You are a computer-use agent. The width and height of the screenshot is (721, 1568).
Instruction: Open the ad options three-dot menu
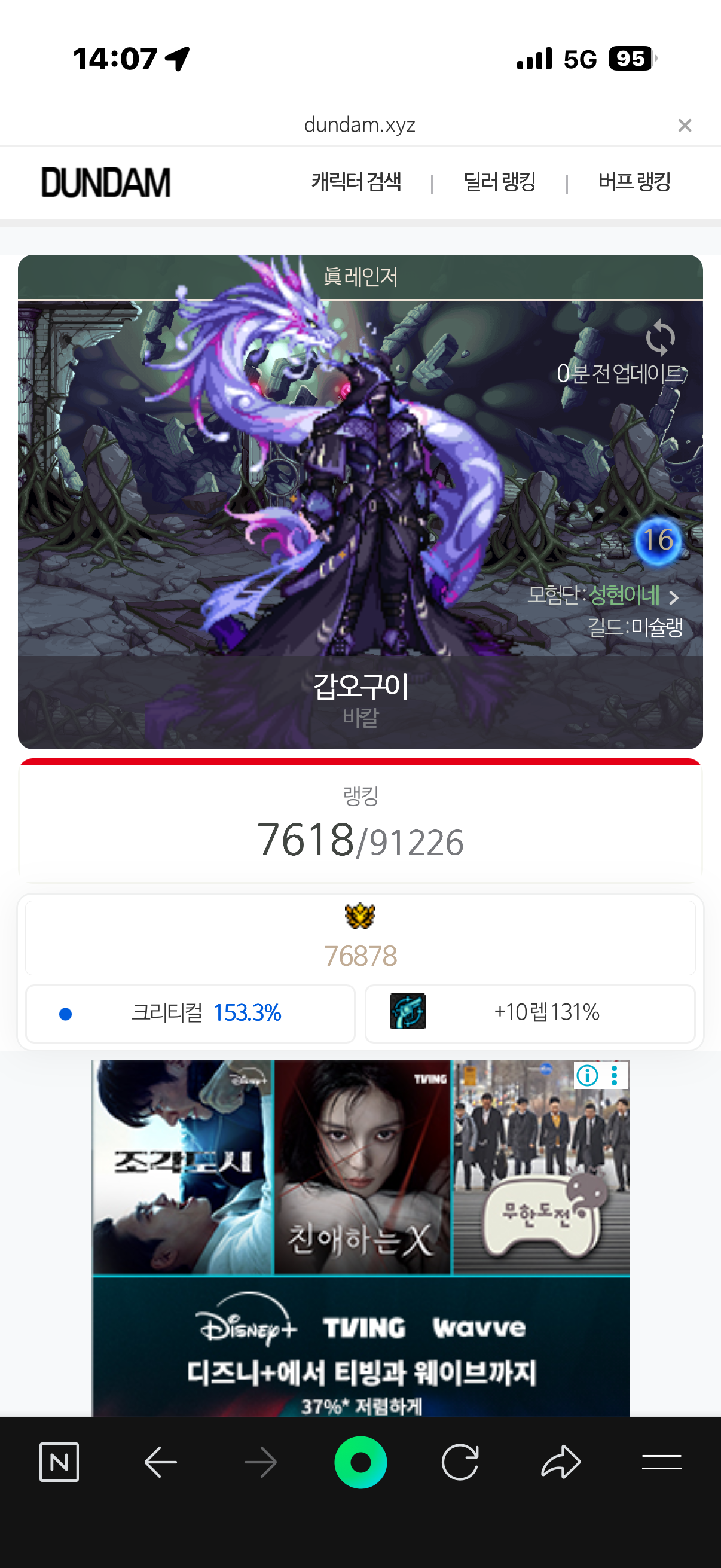tap(615, 1076)
